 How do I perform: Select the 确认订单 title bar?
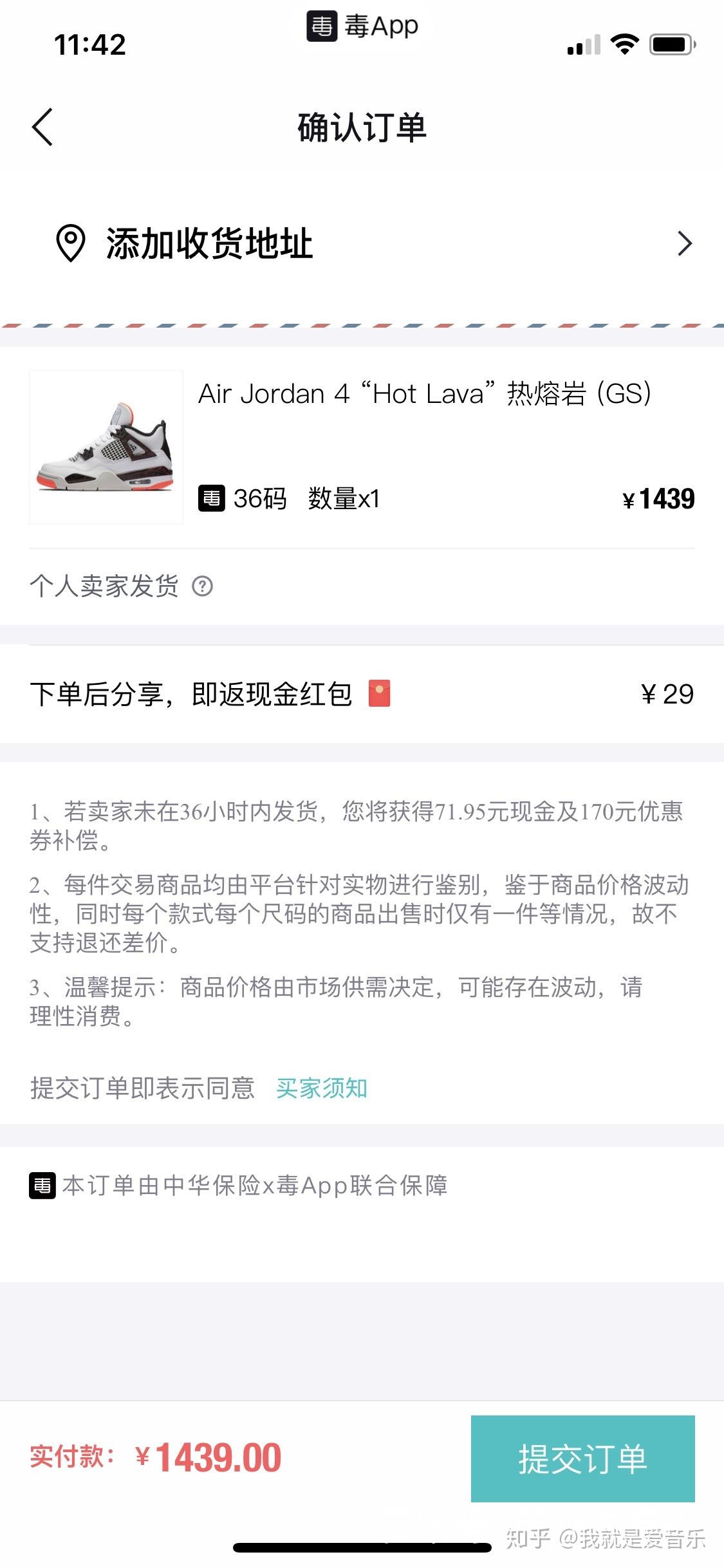tap(362, 127)
